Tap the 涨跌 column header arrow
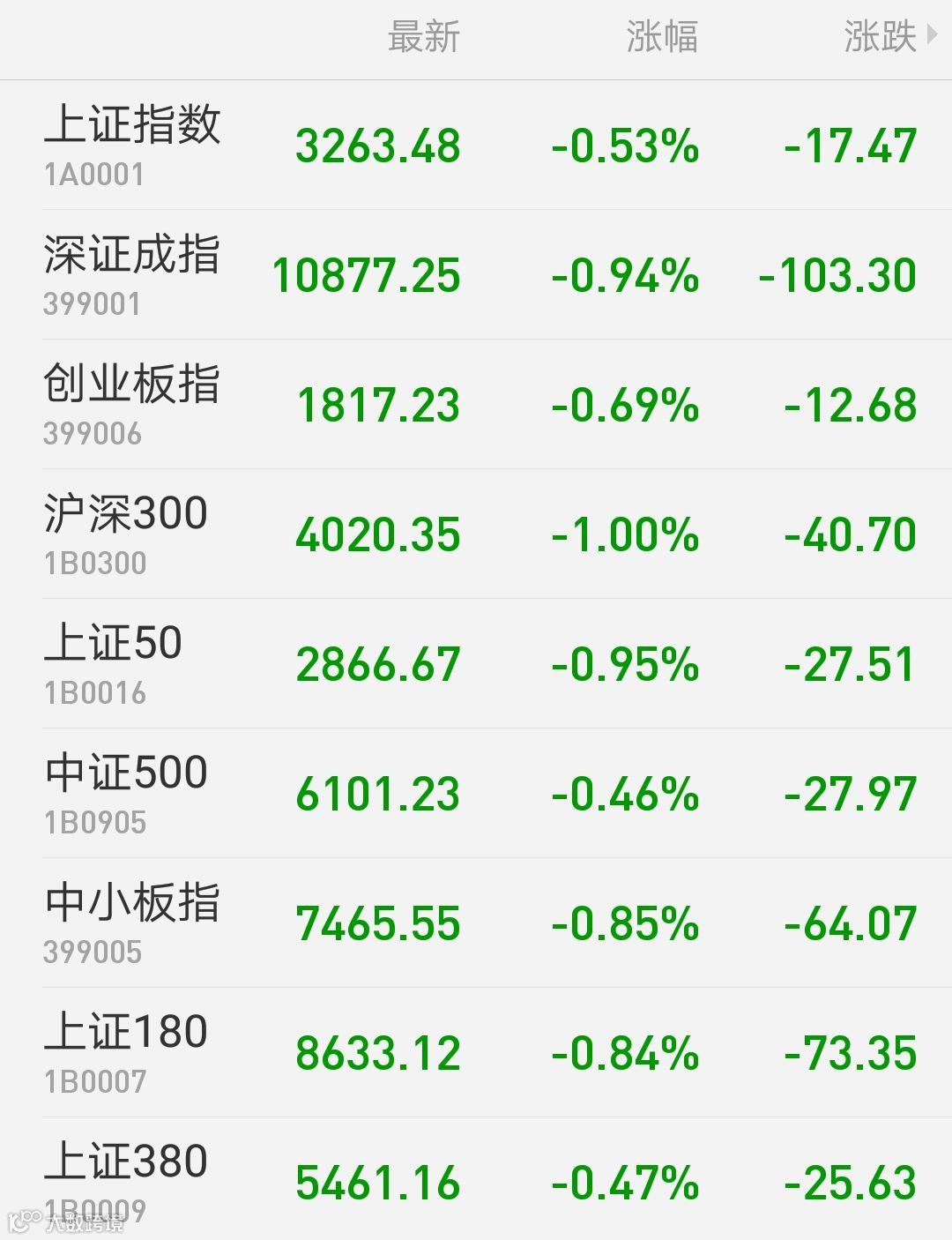 [933, 36]
